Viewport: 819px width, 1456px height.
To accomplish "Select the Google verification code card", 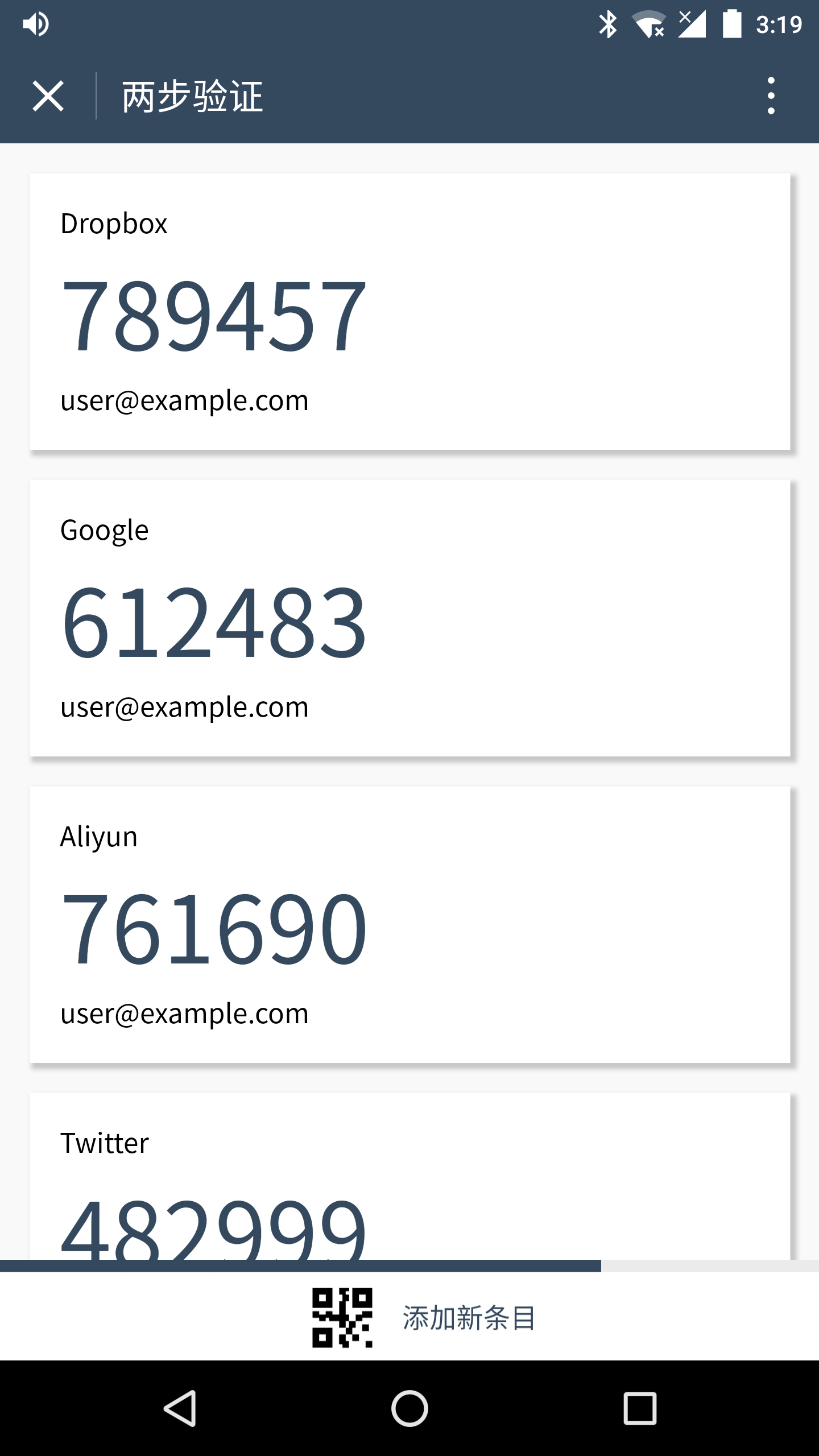I will (x=409, y=618).
